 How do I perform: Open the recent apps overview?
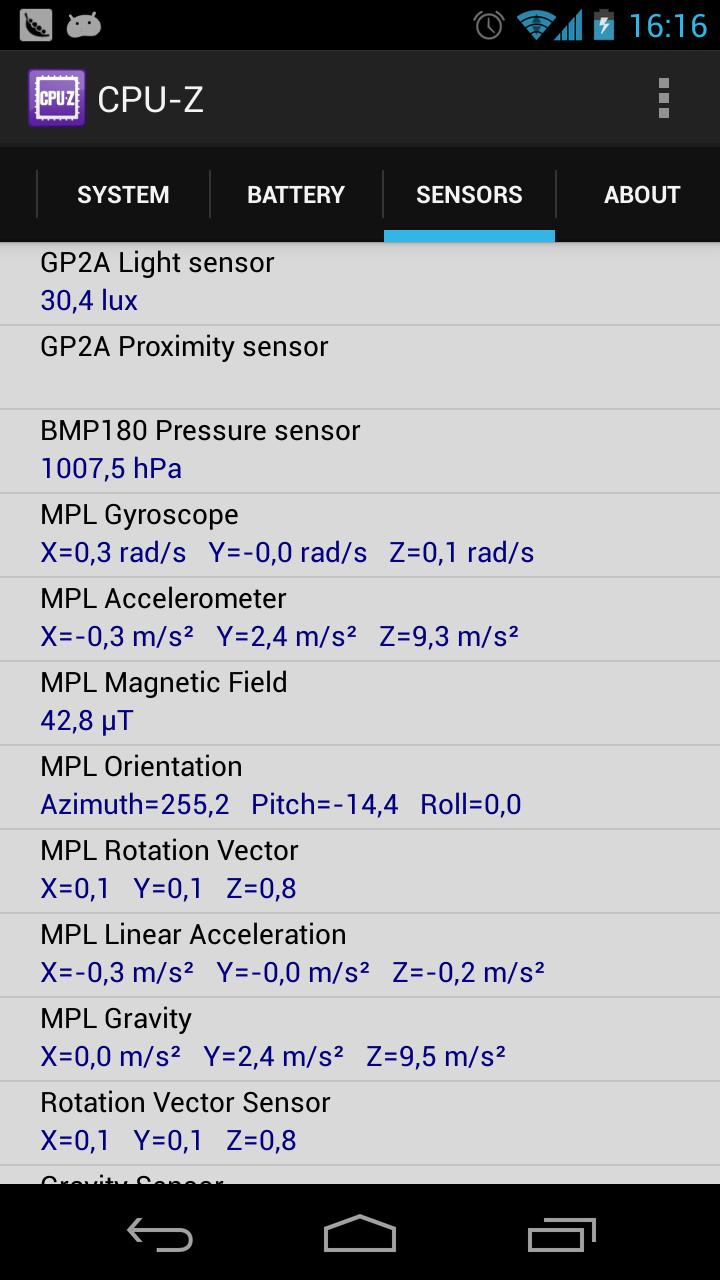click(x=561, y=1236)
